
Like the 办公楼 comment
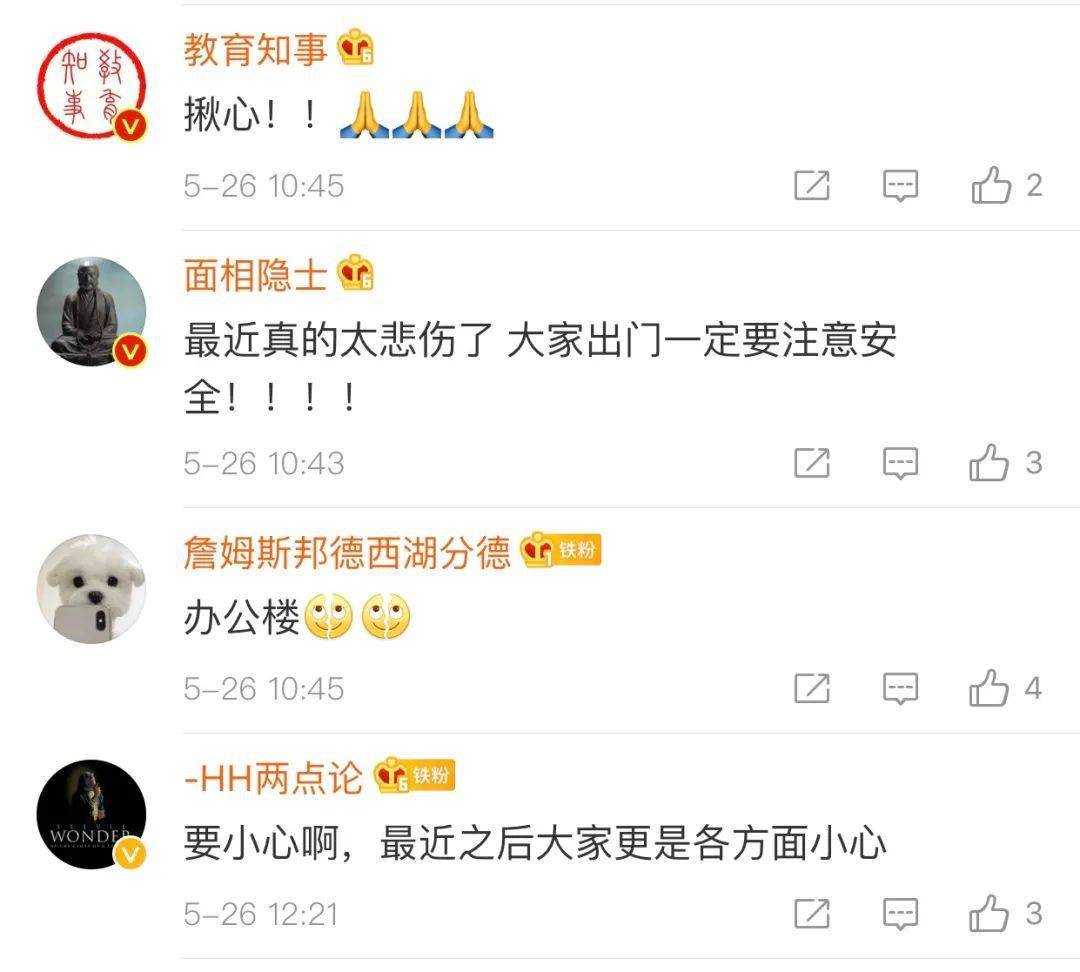tap(990, 689)
